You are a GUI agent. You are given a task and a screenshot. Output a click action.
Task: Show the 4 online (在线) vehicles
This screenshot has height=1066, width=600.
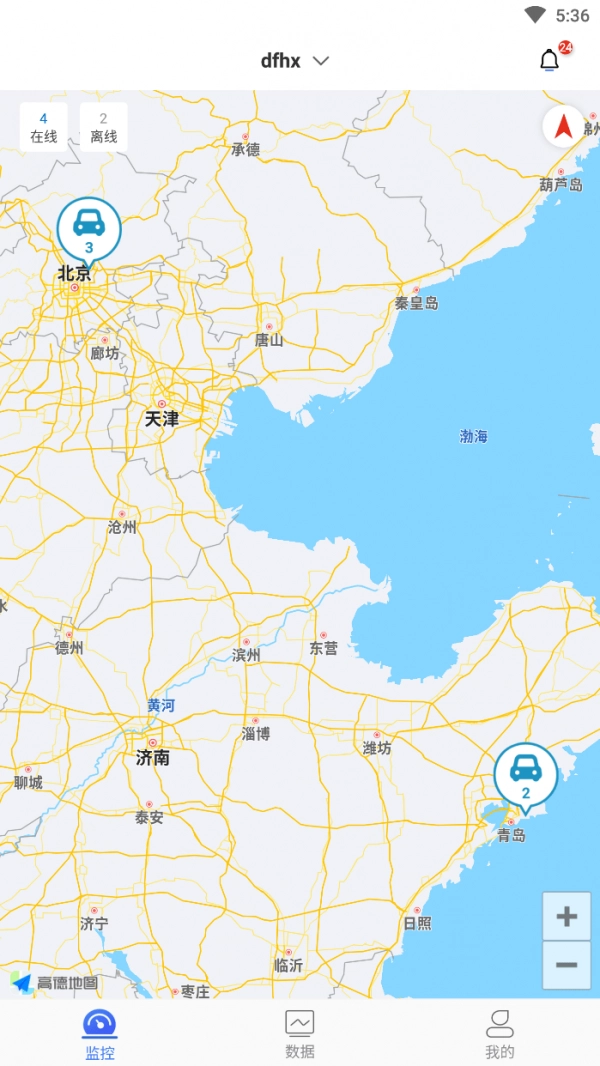[x=44, y=128]
